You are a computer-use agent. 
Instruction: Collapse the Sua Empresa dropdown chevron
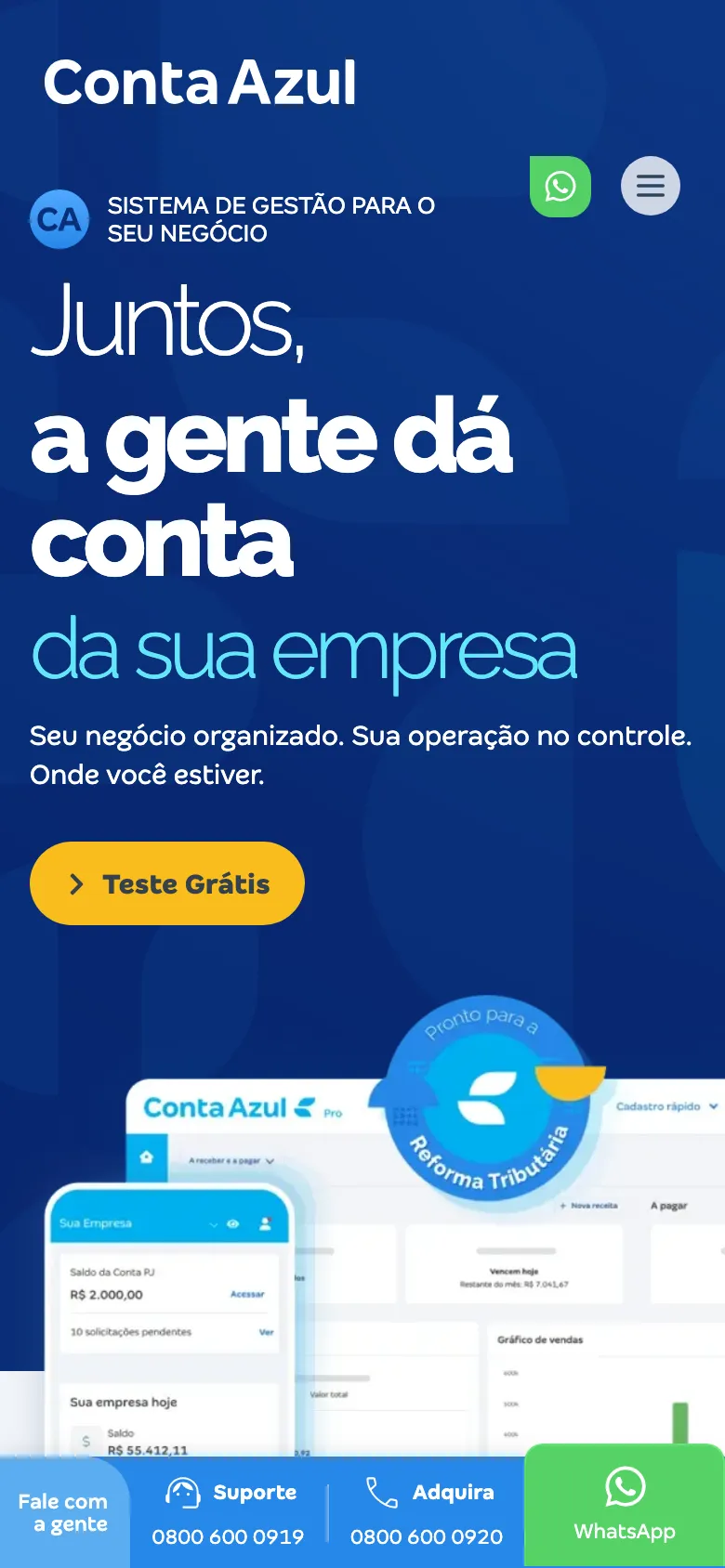pyautogui.click(x=213, y=1224)
